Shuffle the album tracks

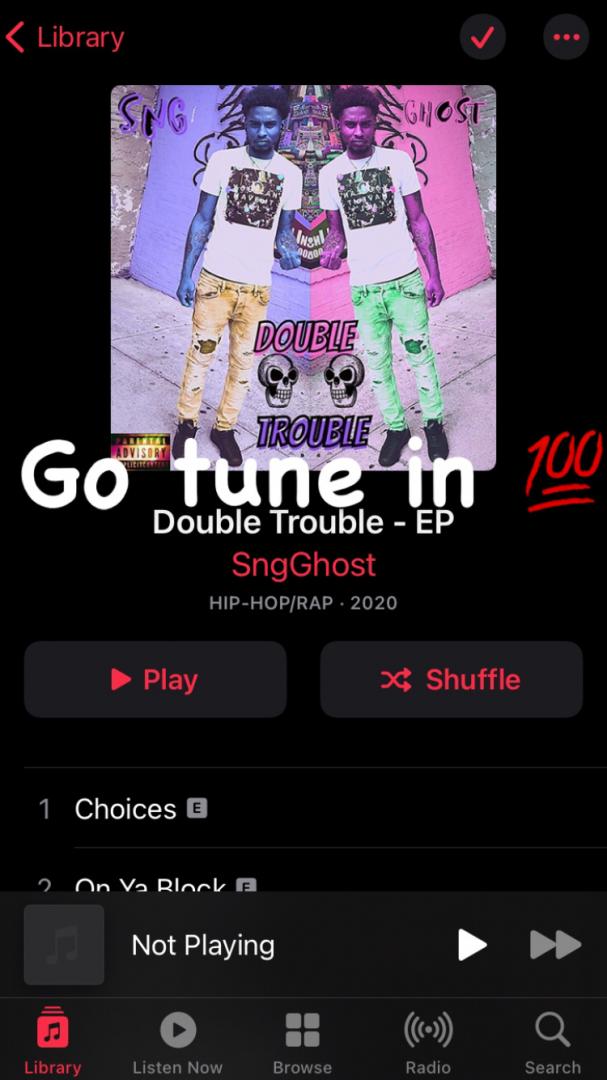pyautogui.click(x=451, y=680)
